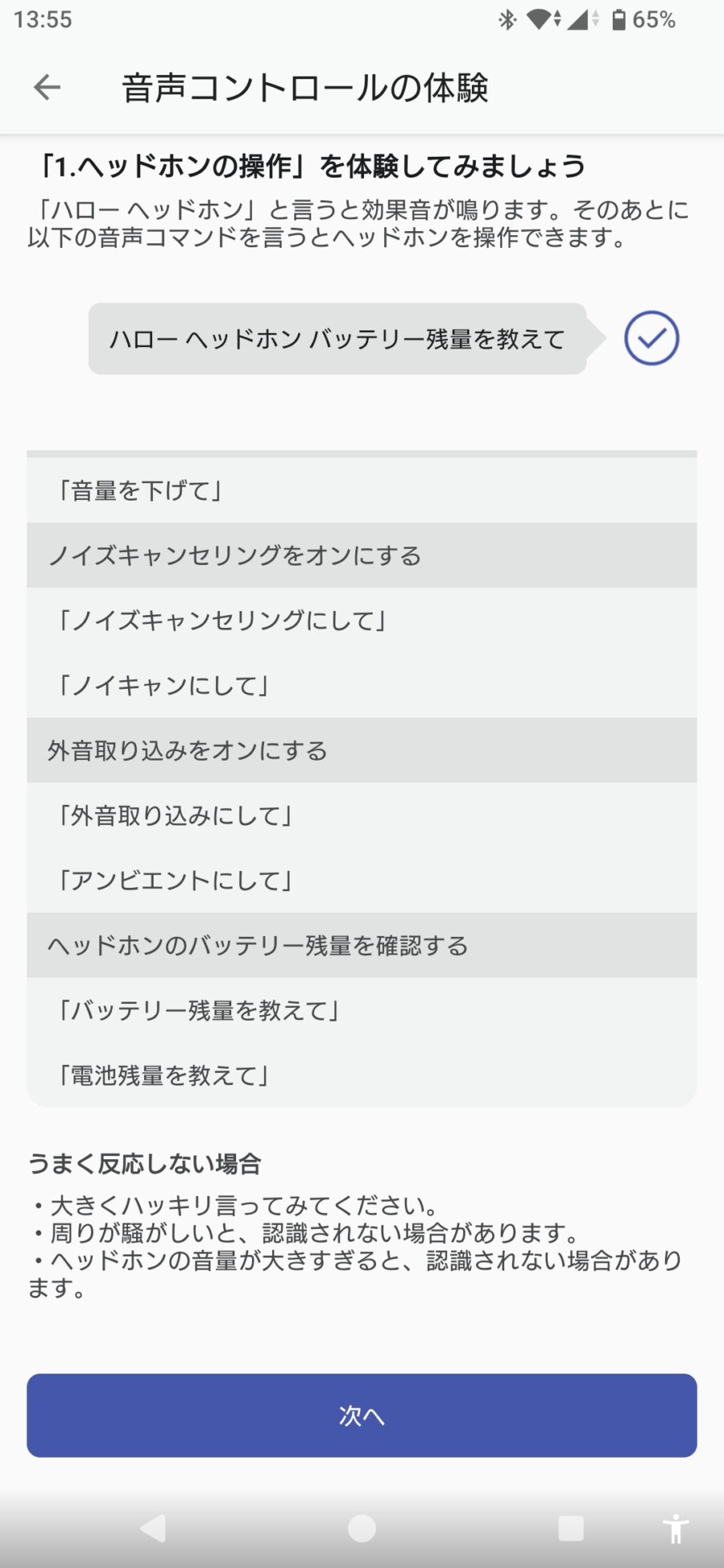Go back using the app bar arrow

47,87
